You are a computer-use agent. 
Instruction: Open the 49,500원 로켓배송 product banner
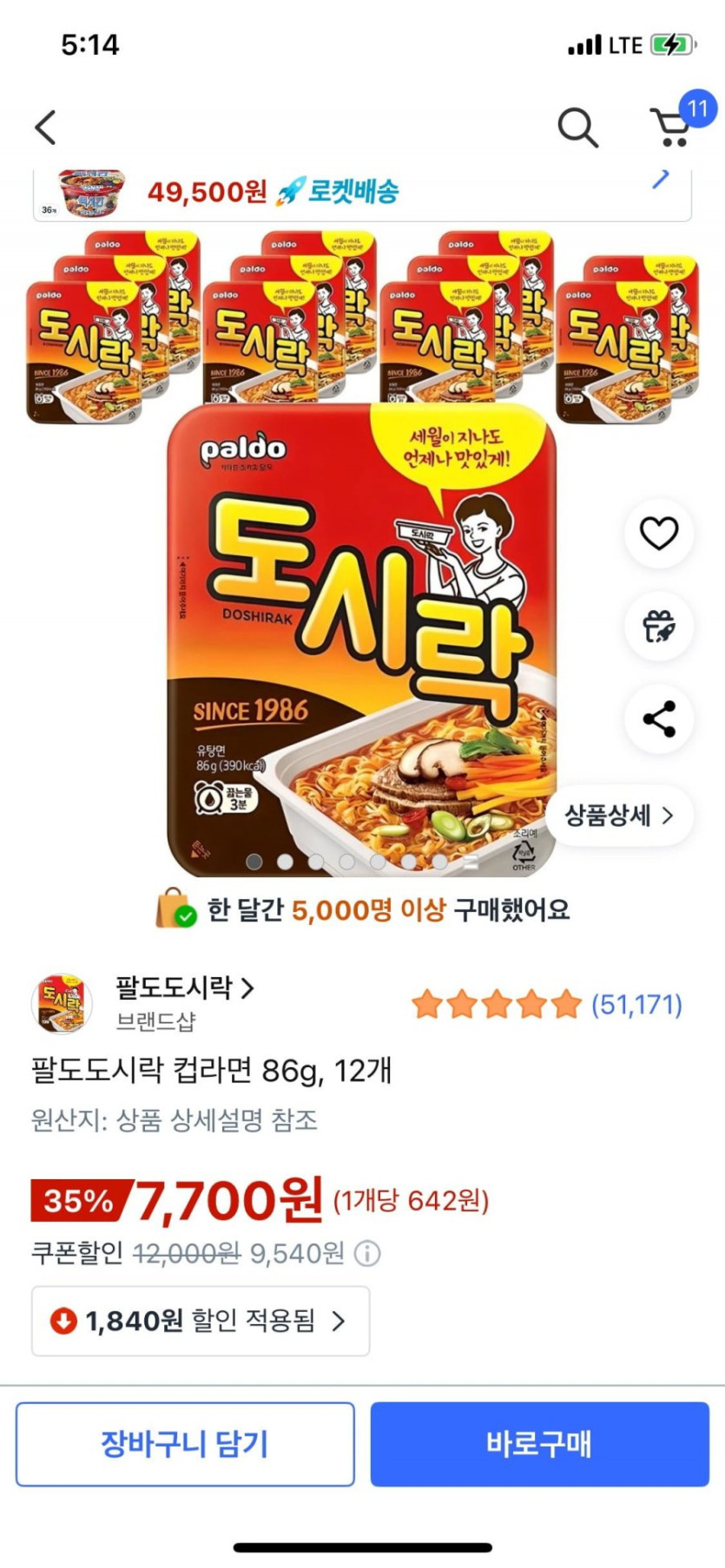tap(361, 193)
